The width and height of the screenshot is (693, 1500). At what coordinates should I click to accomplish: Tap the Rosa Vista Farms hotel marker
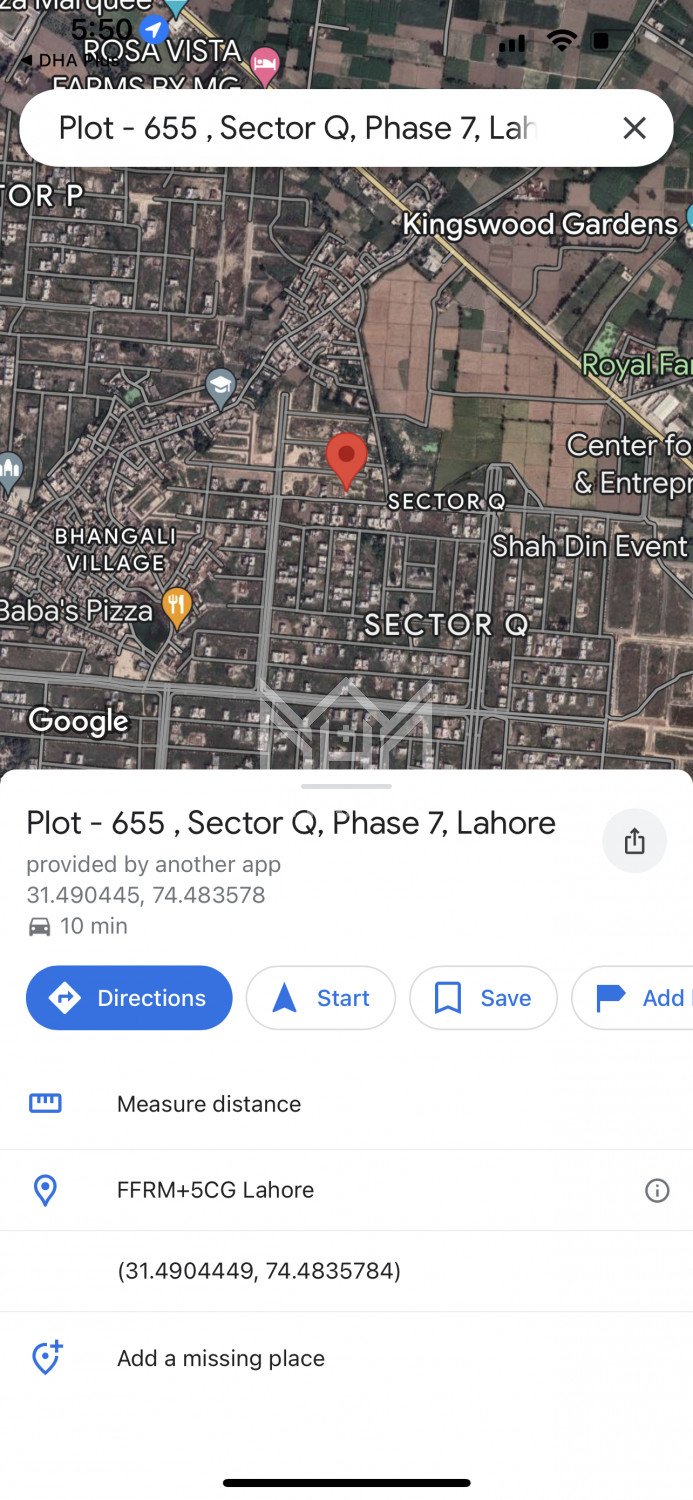pyautogui.click(x=264, y=65)
